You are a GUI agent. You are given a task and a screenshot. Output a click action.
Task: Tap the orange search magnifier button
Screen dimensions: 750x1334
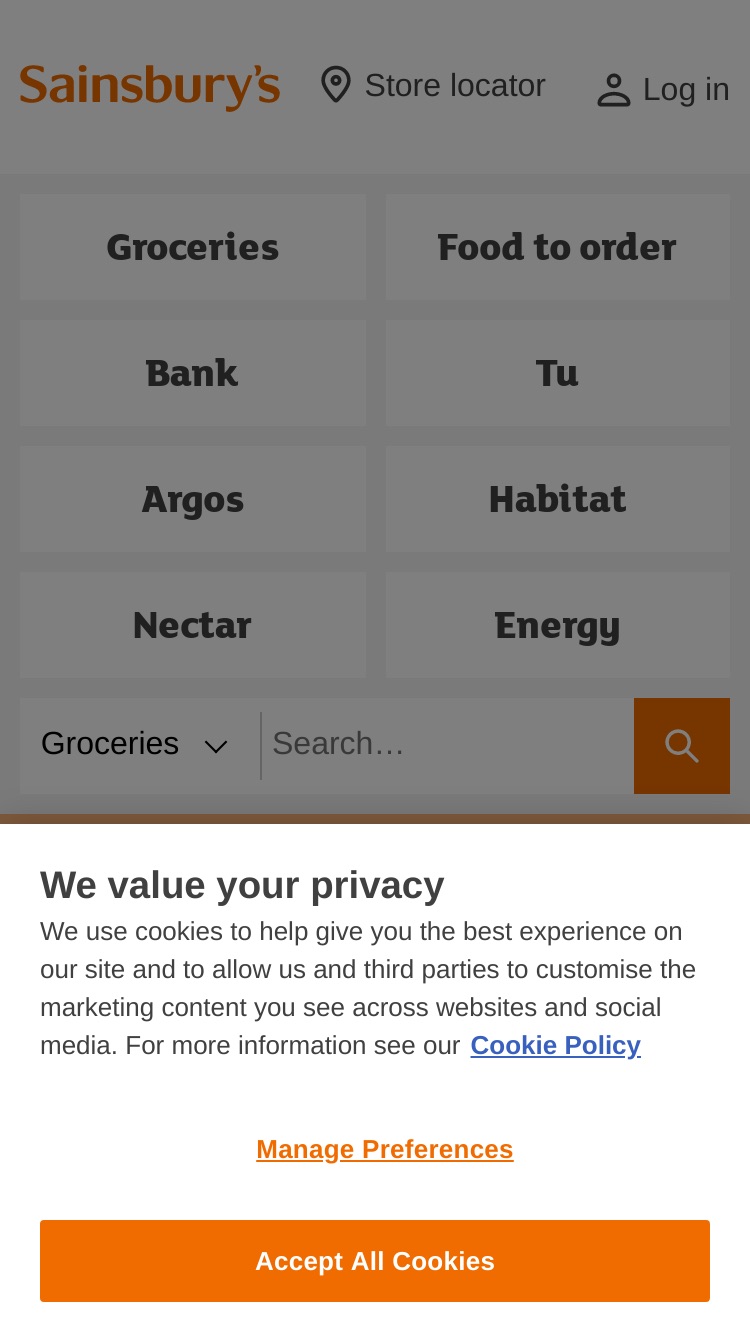(x=682, y=746)
